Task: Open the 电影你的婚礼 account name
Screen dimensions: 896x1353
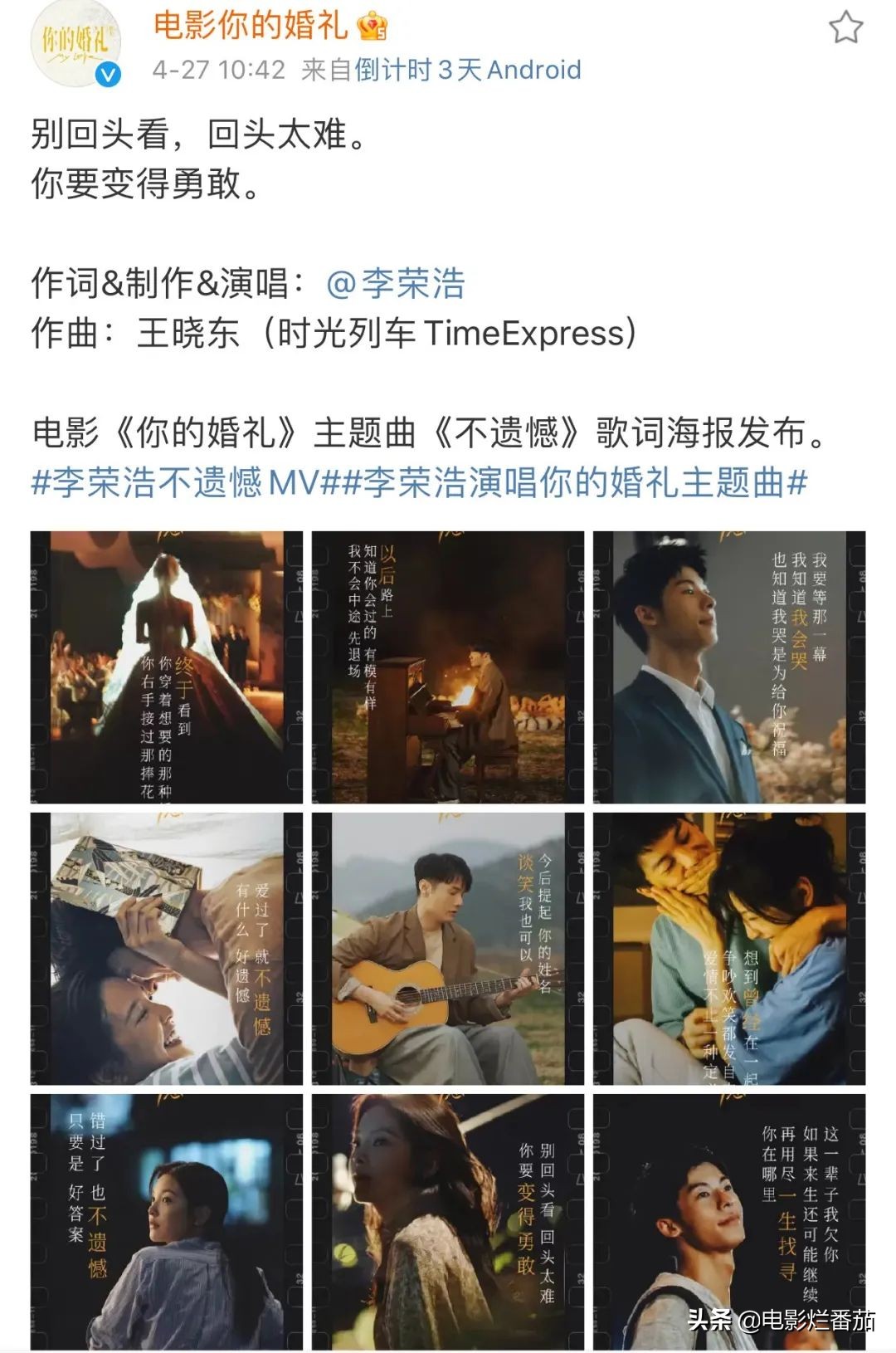Action: coord(250,25)
